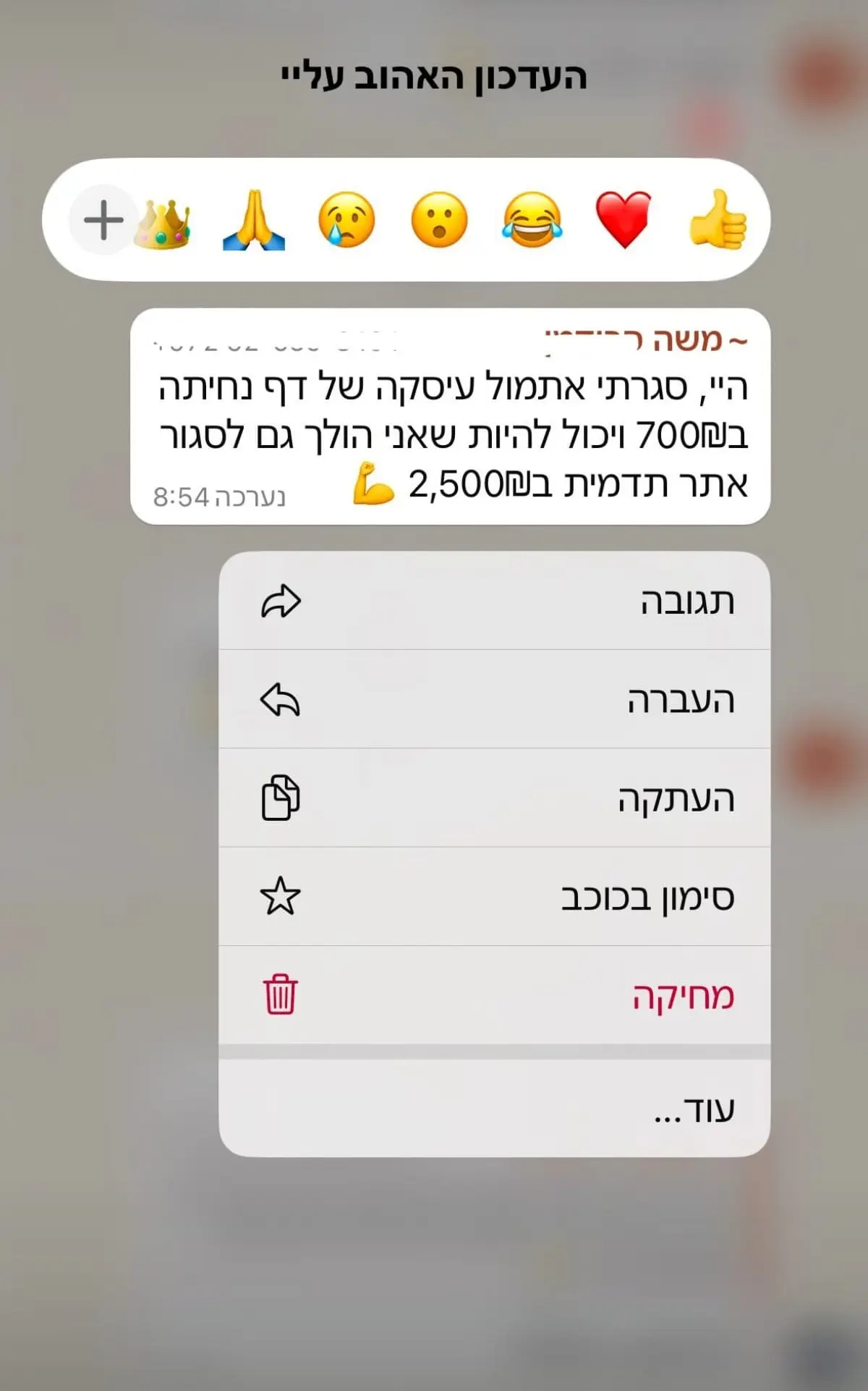
Task: Star the message via סימון בכוכב
Action: (494, 897)
